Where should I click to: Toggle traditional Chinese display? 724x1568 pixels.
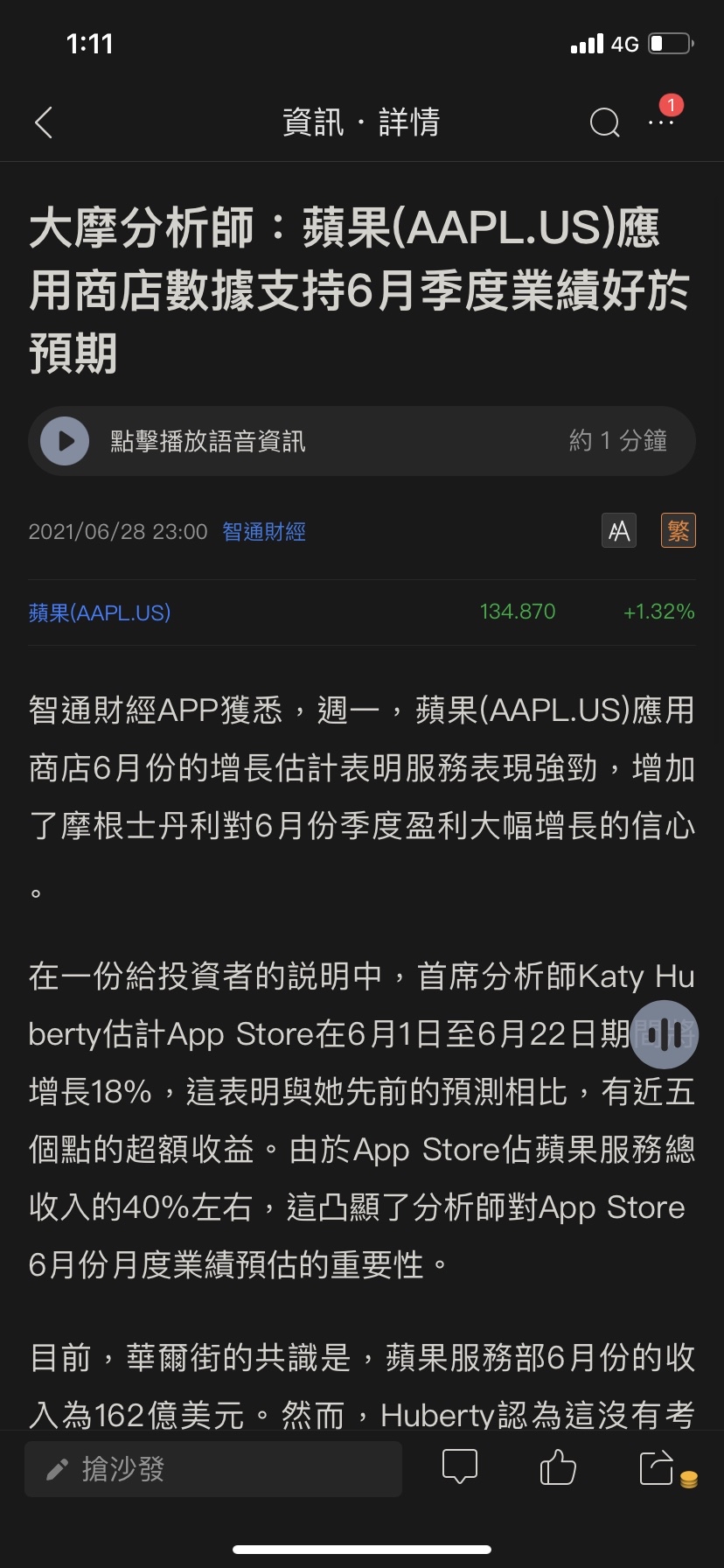[x=678, y=530]
